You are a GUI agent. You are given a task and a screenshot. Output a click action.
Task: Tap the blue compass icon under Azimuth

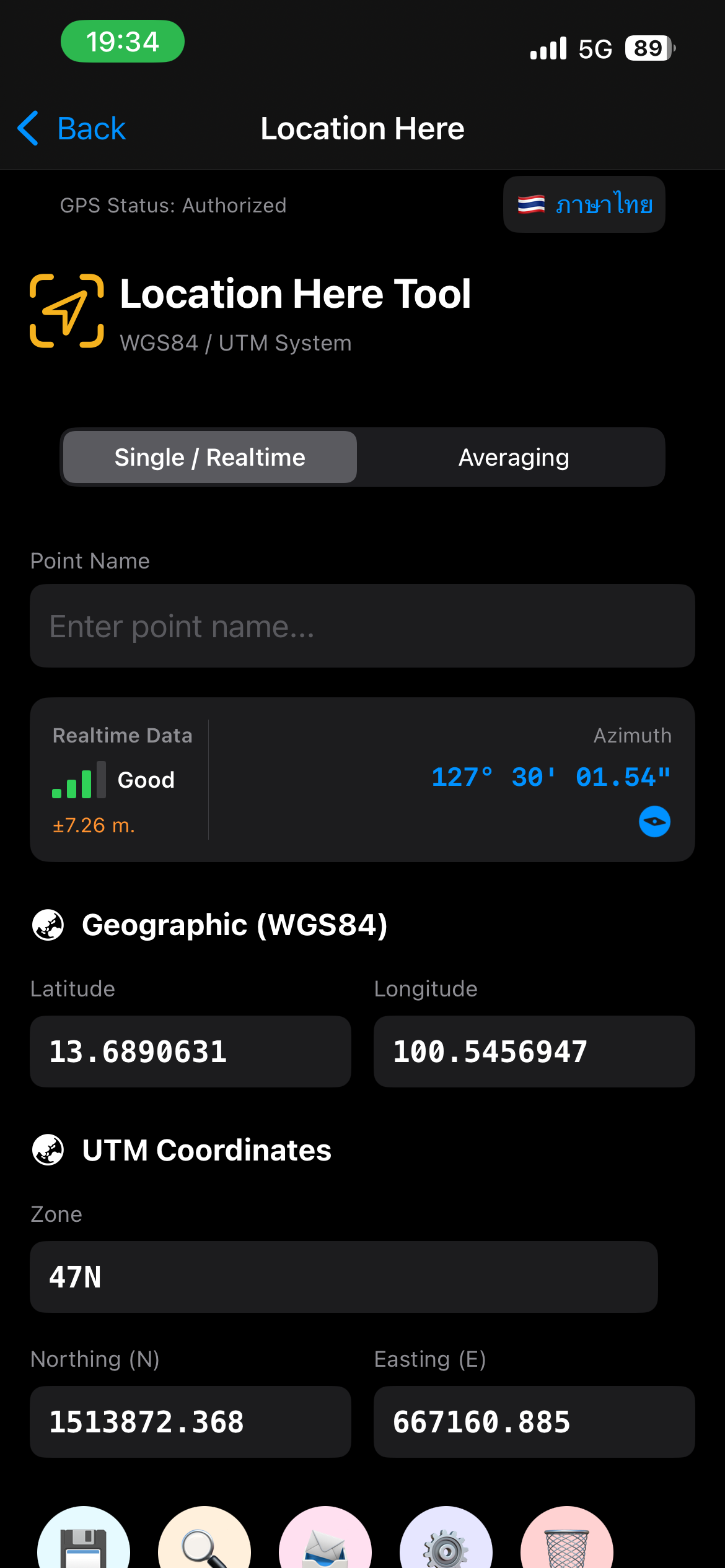point(654,822)
